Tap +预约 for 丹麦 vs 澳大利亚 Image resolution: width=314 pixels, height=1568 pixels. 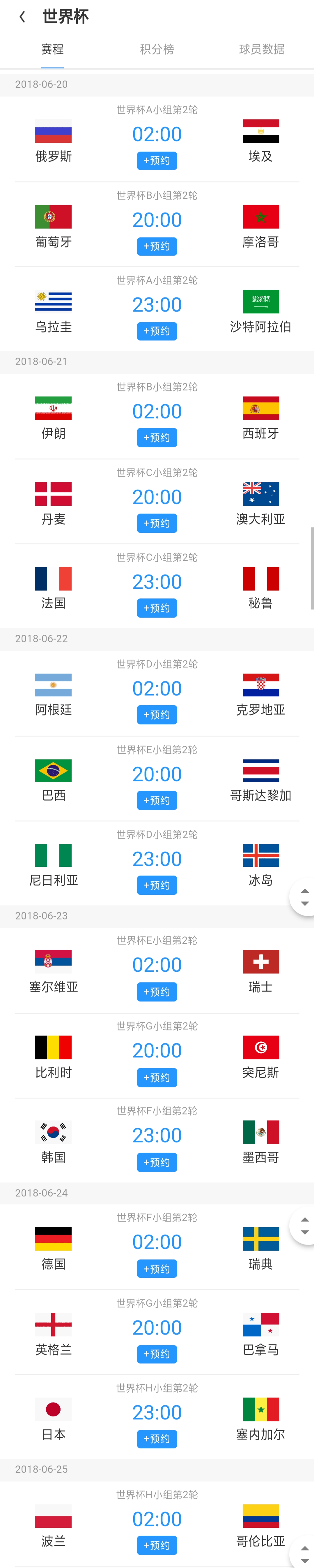(x=157, y=523)
